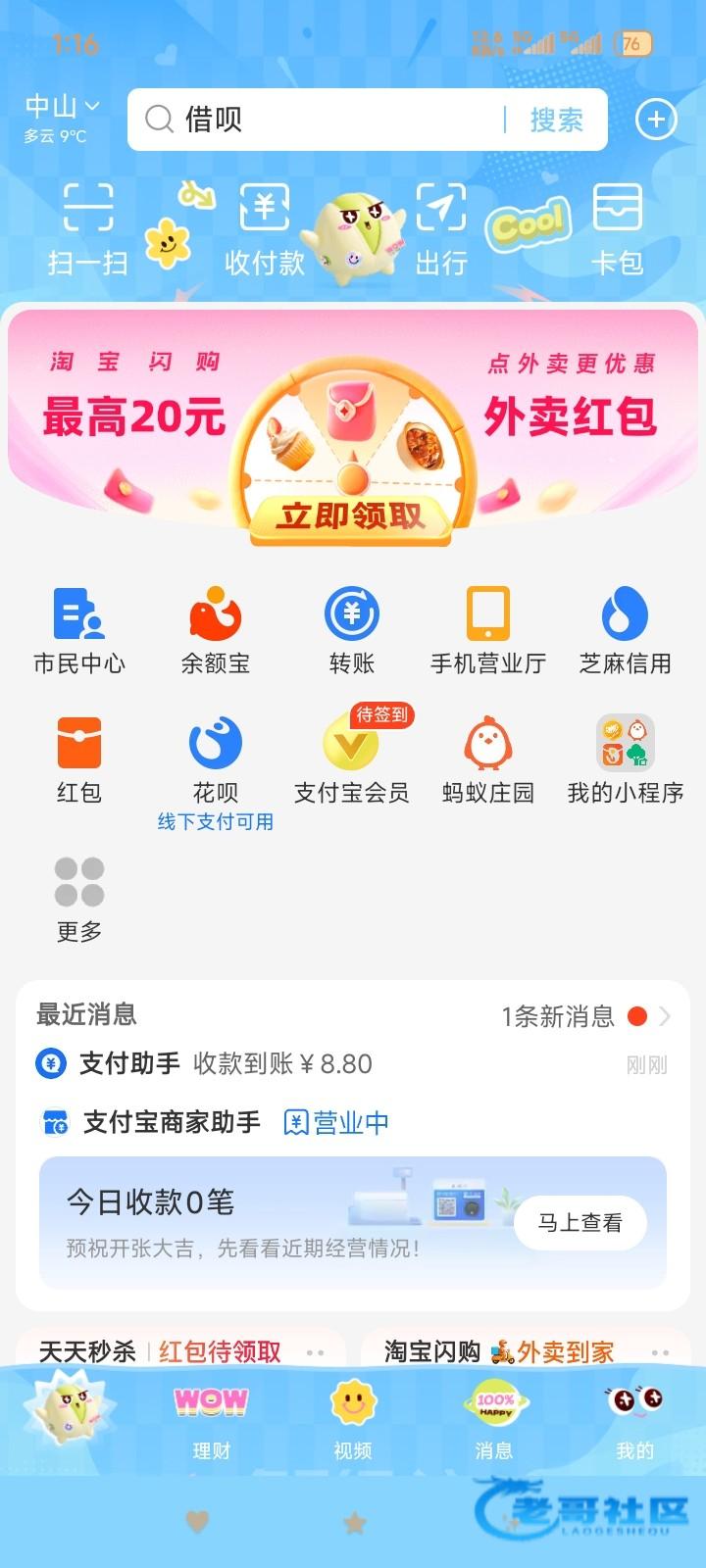Change the city from 中山
706x1568 pixels.
[x=62, y=106]
